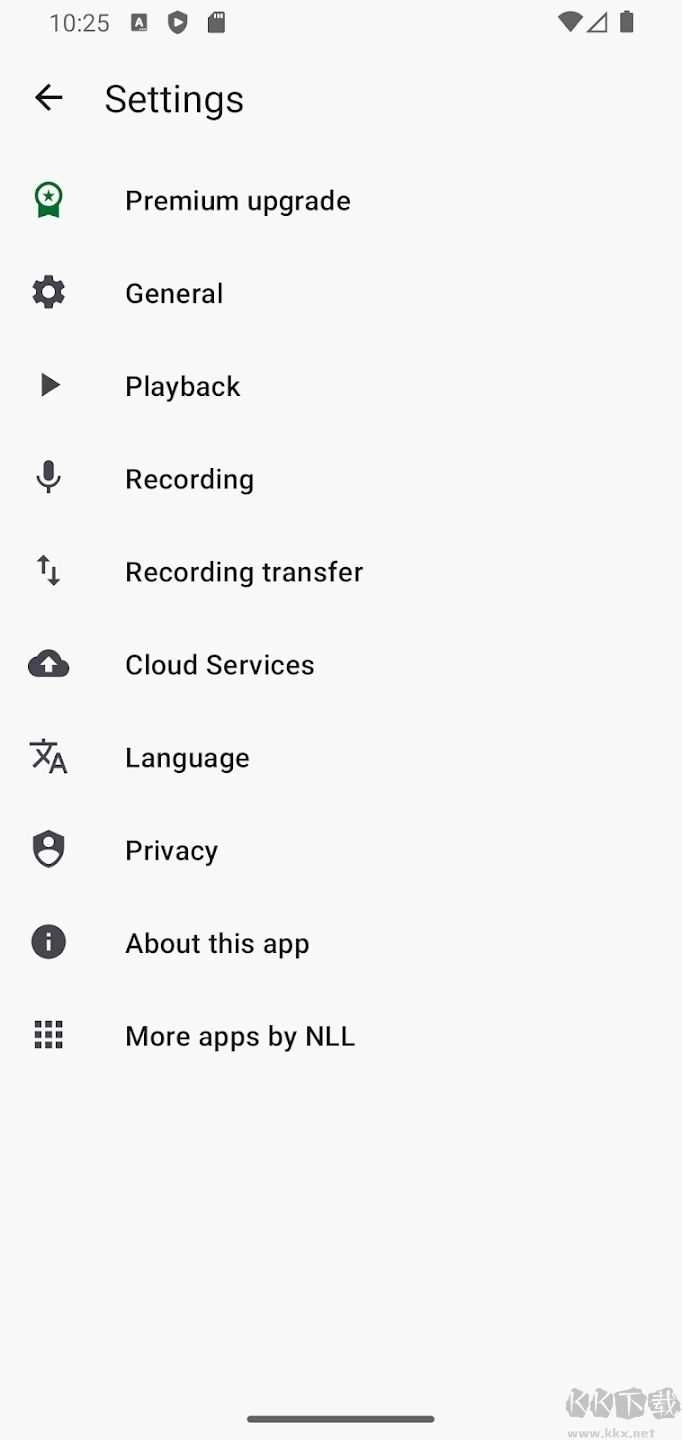Screen dimensions: 682x1440
Task: Open More apps by NLL
Action: pyautogui.click(x=240, y=1037)
